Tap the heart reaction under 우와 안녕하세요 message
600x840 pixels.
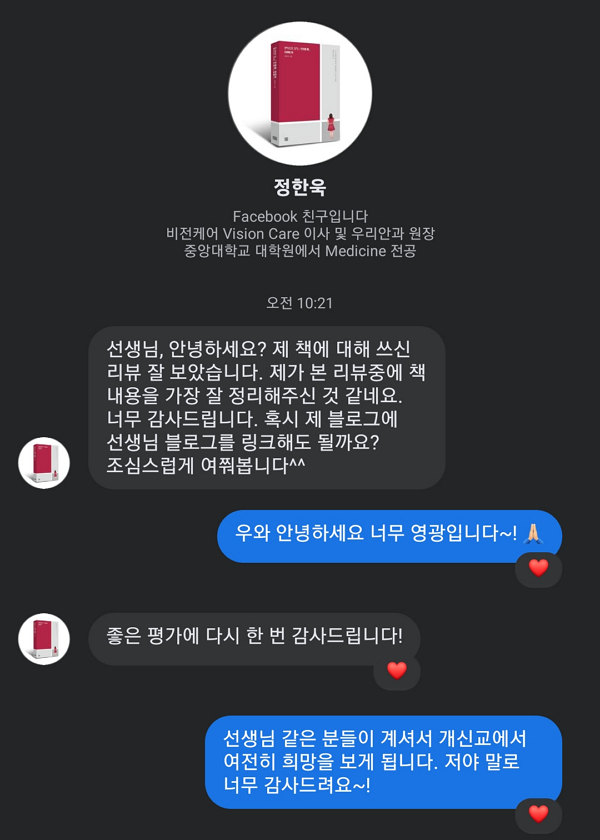coord(538,568)
